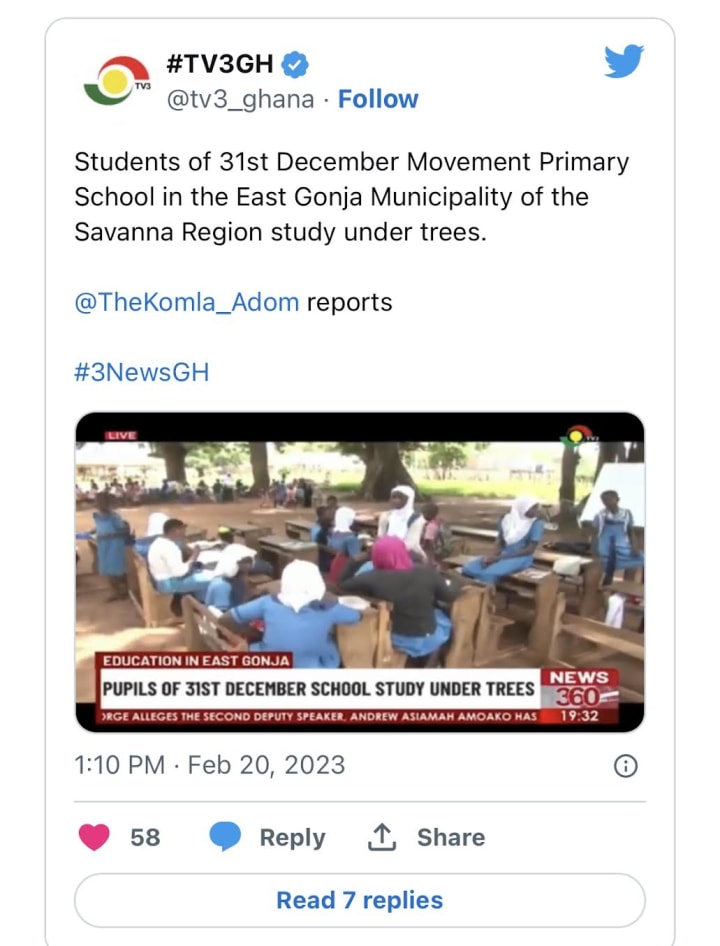Viewport: 720px width, 946px height.
Task: Like this tweet with the heart
Action: pos(95,837)
